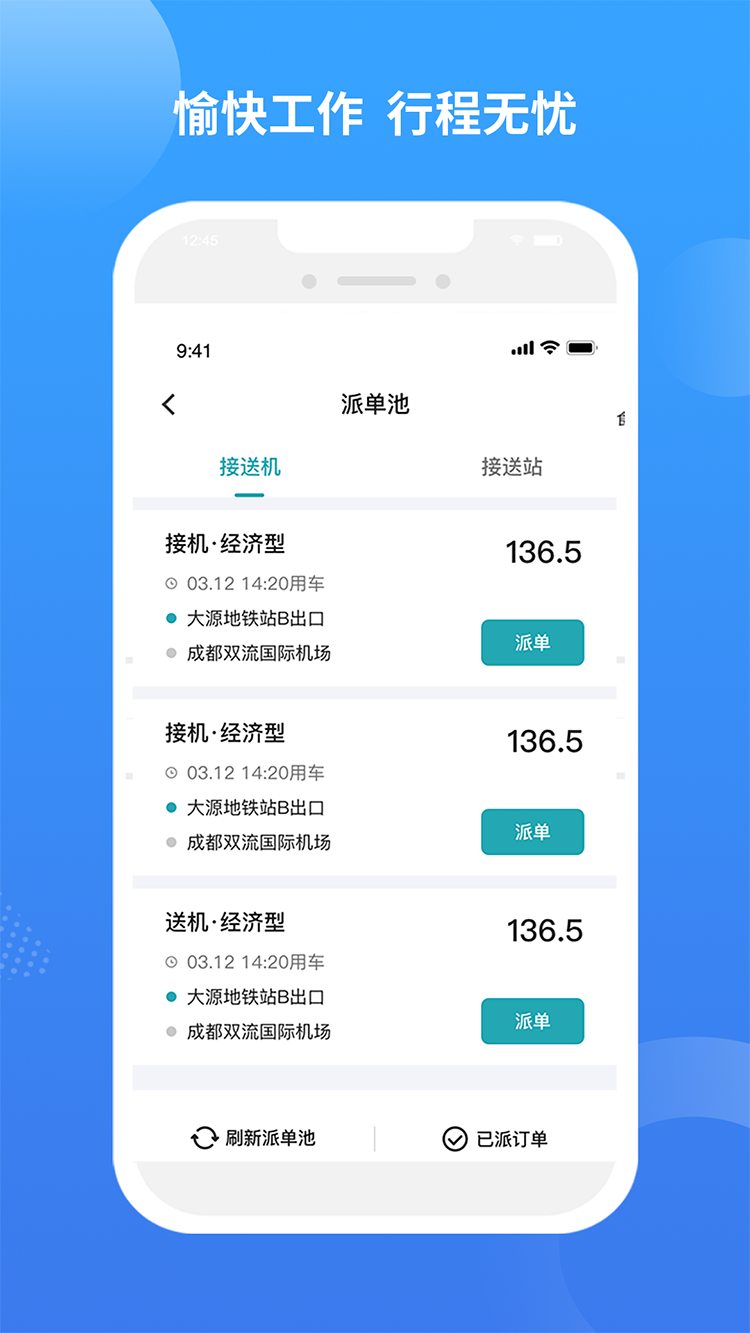Click the checkmark icon beside 已派订单
The width and height of the screenshot is (750, 1333).
tap(453, 1138)
